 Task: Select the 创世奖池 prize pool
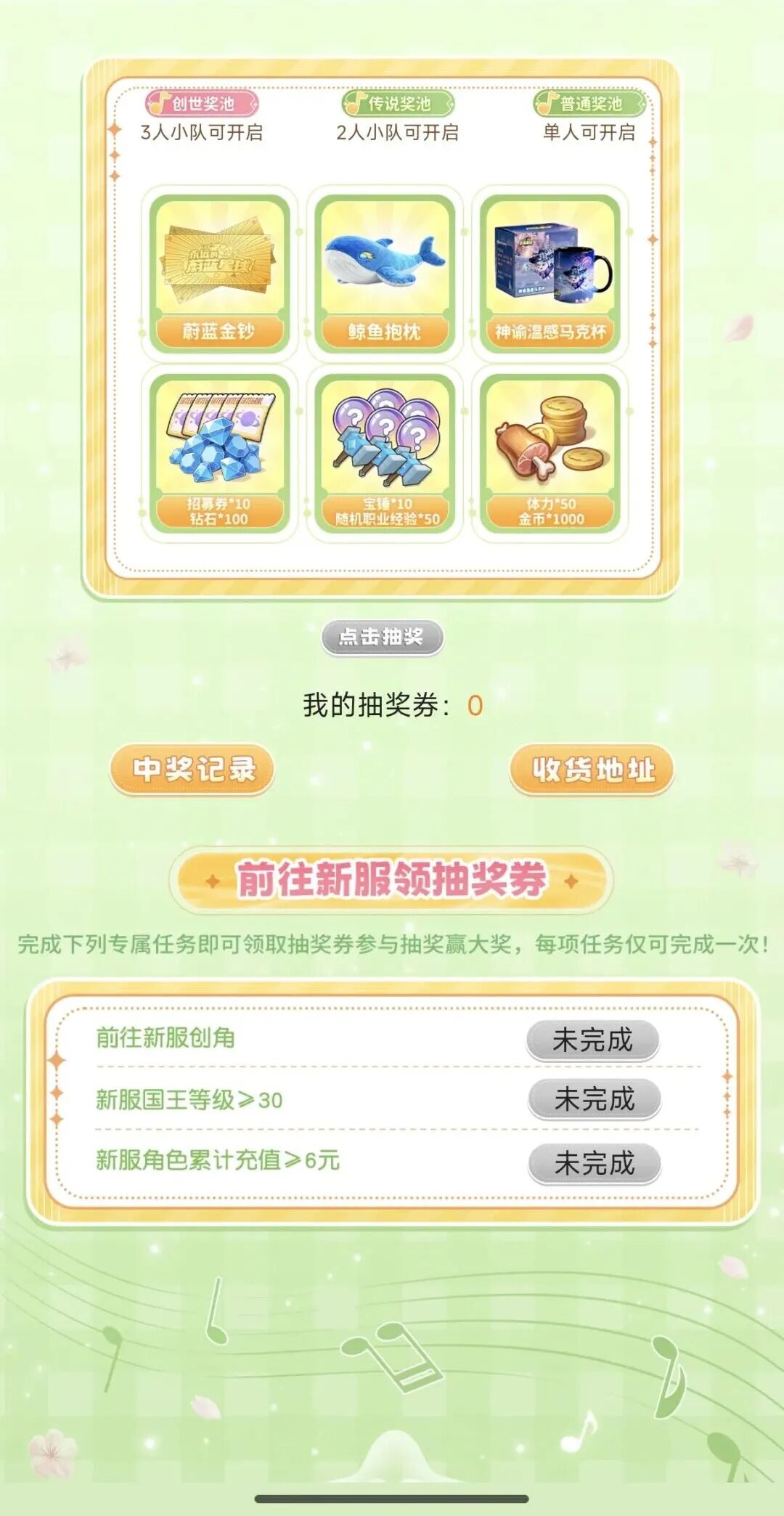[x=202, y=104]
